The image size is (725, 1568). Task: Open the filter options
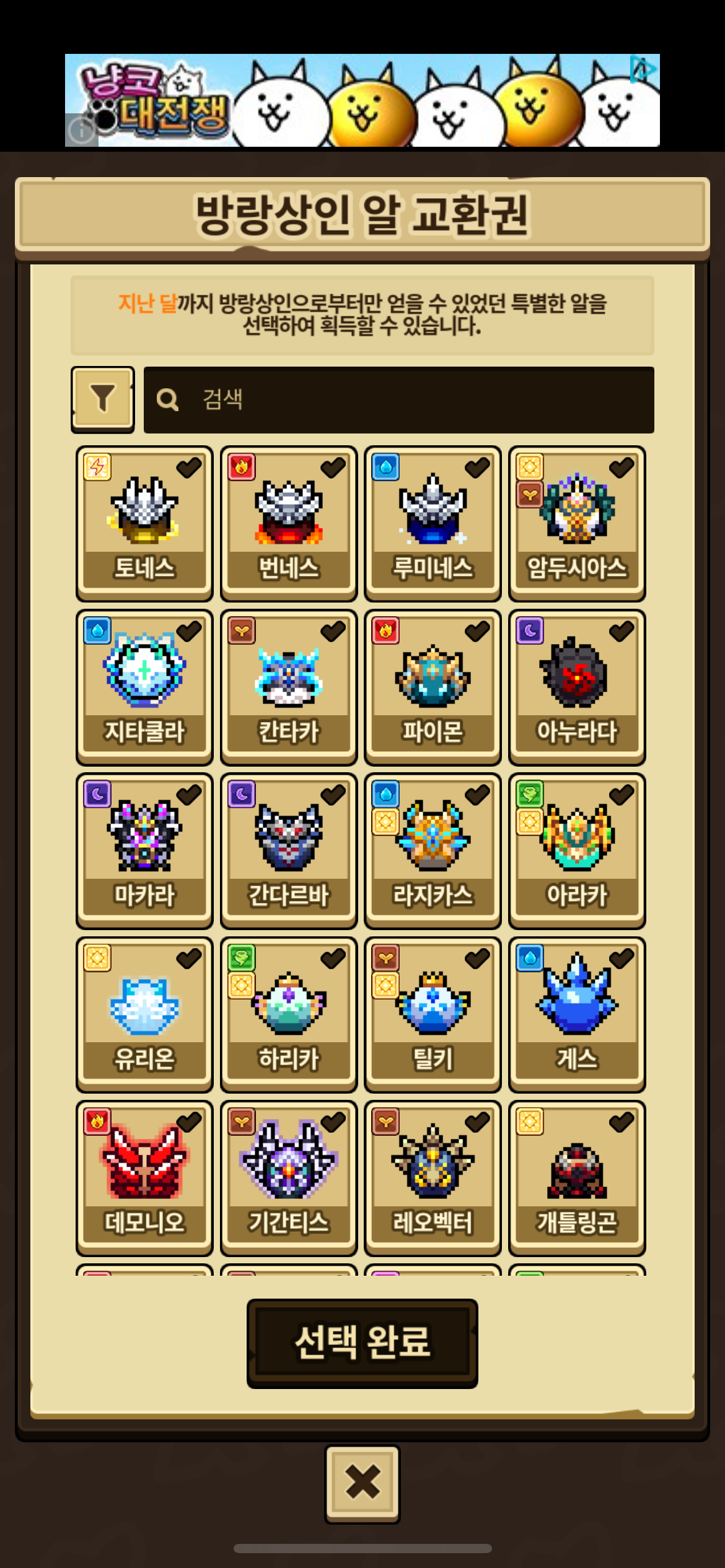(103, 399)
